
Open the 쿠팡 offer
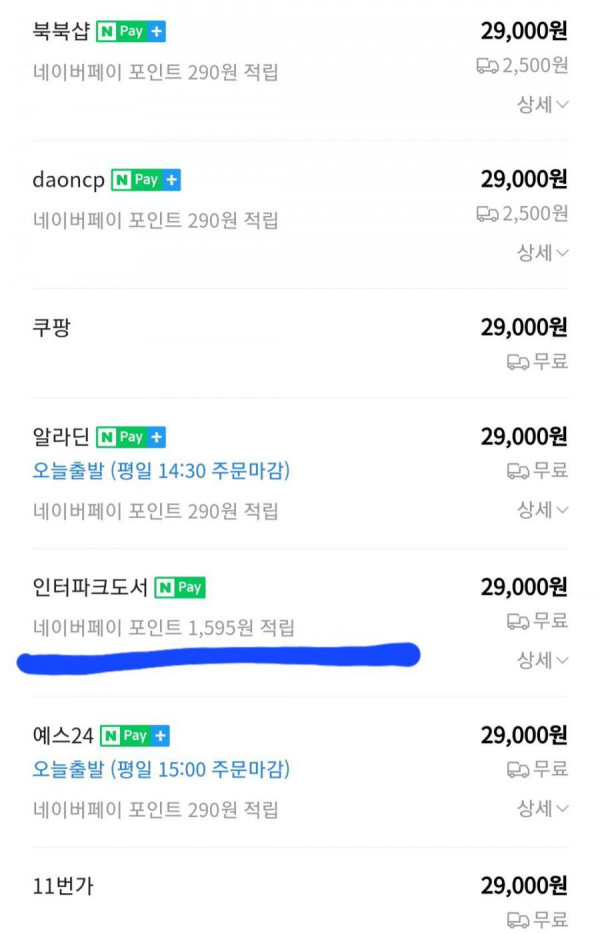pos(52,328)
